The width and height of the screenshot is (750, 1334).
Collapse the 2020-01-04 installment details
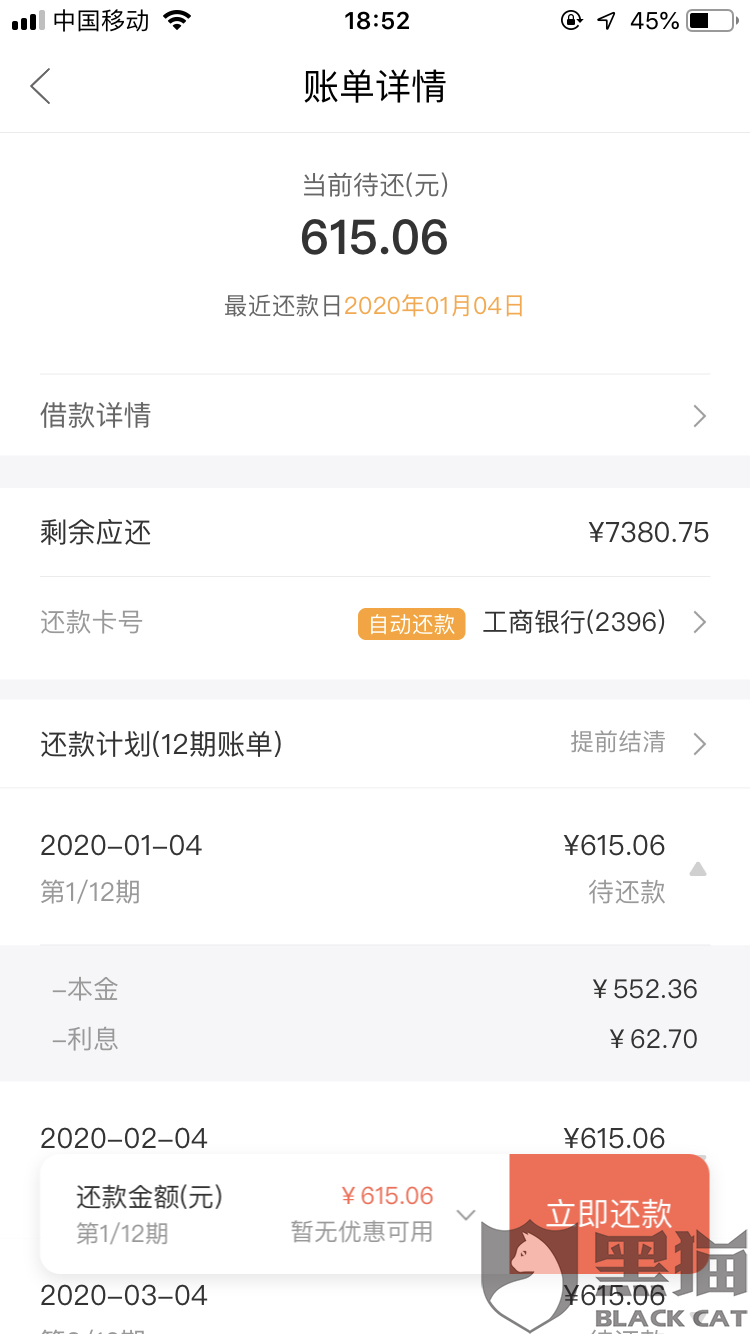tap(698, 869)
